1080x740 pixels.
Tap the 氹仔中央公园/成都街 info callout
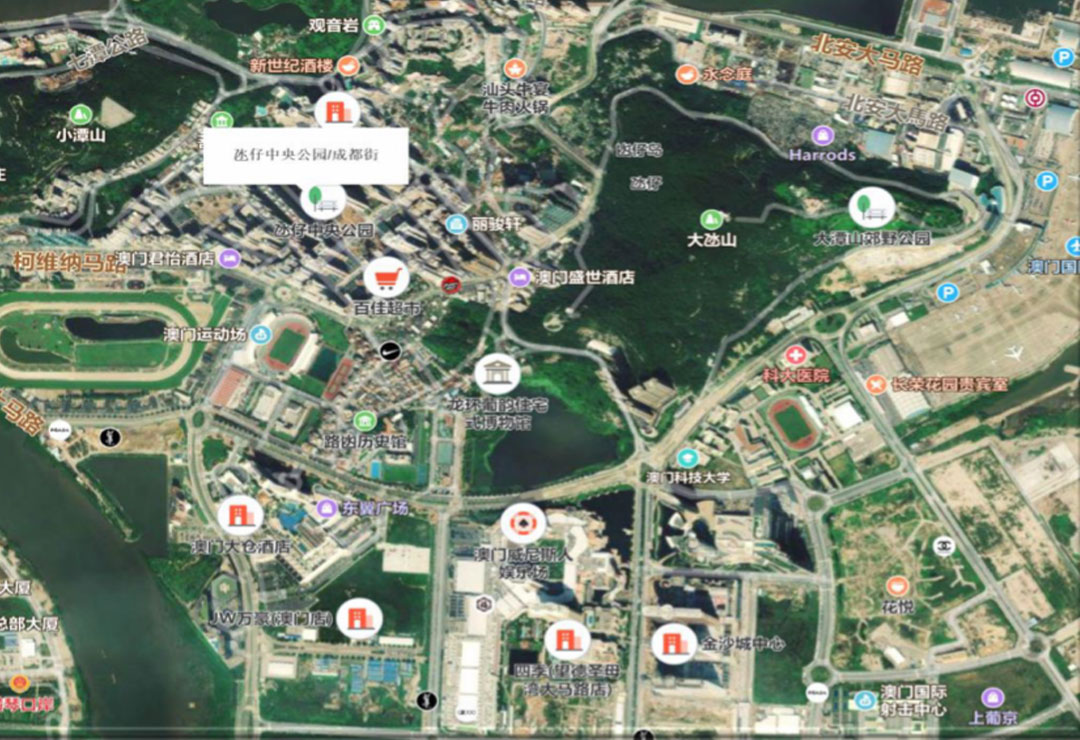(x=305, y=156)
